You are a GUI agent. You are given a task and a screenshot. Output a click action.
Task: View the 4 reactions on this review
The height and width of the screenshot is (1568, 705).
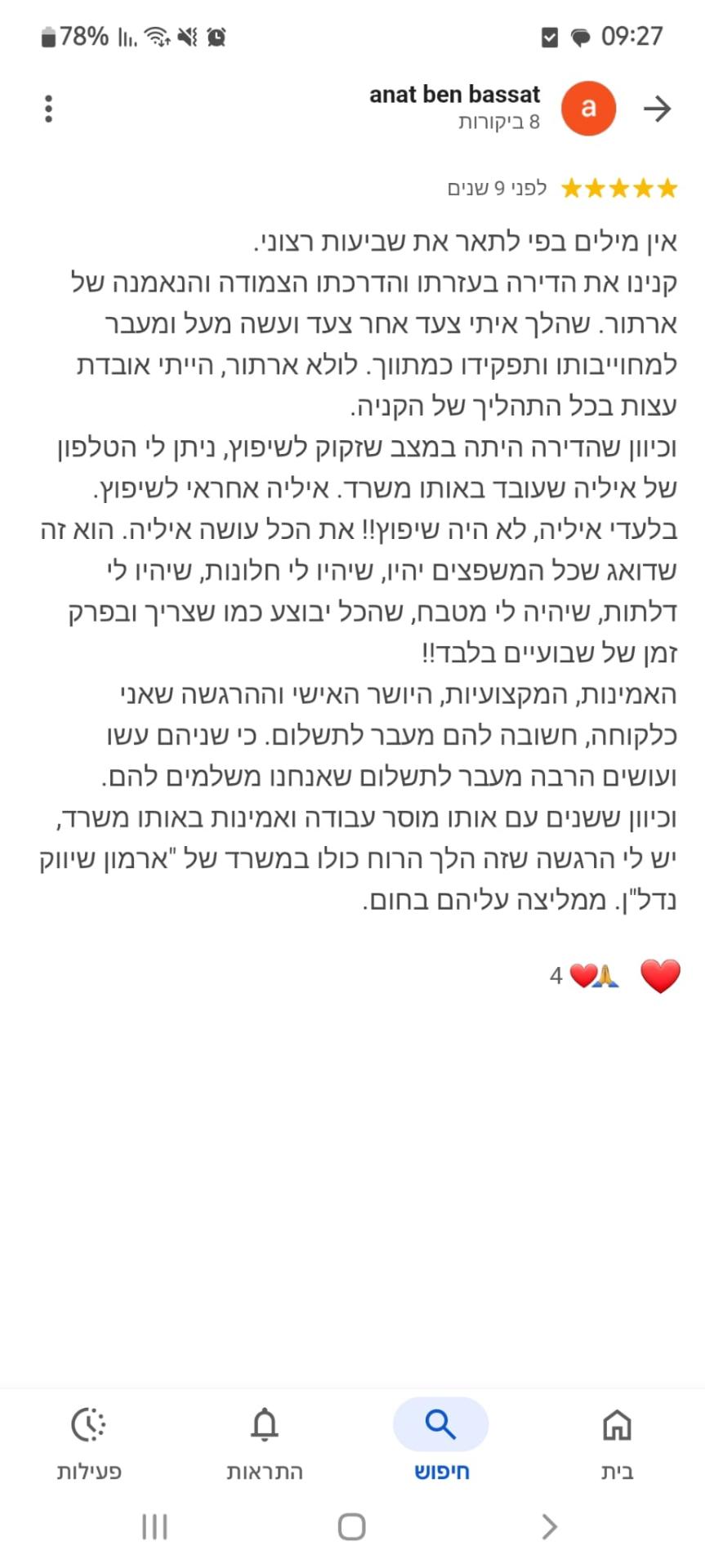(x=585, y=975)
